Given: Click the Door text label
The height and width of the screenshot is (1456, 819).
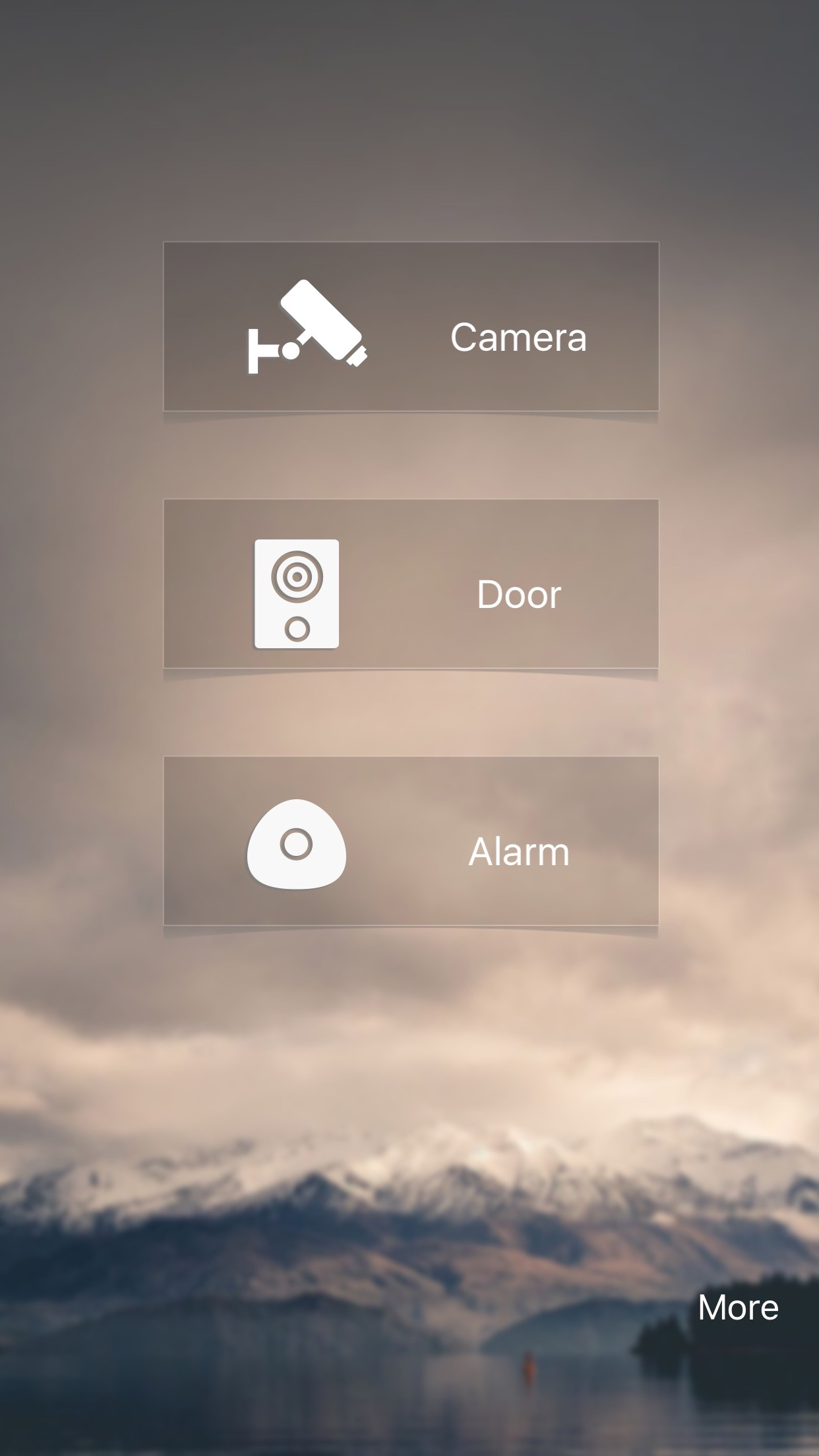Looking at the screenshot, I should tap(518, 595).
